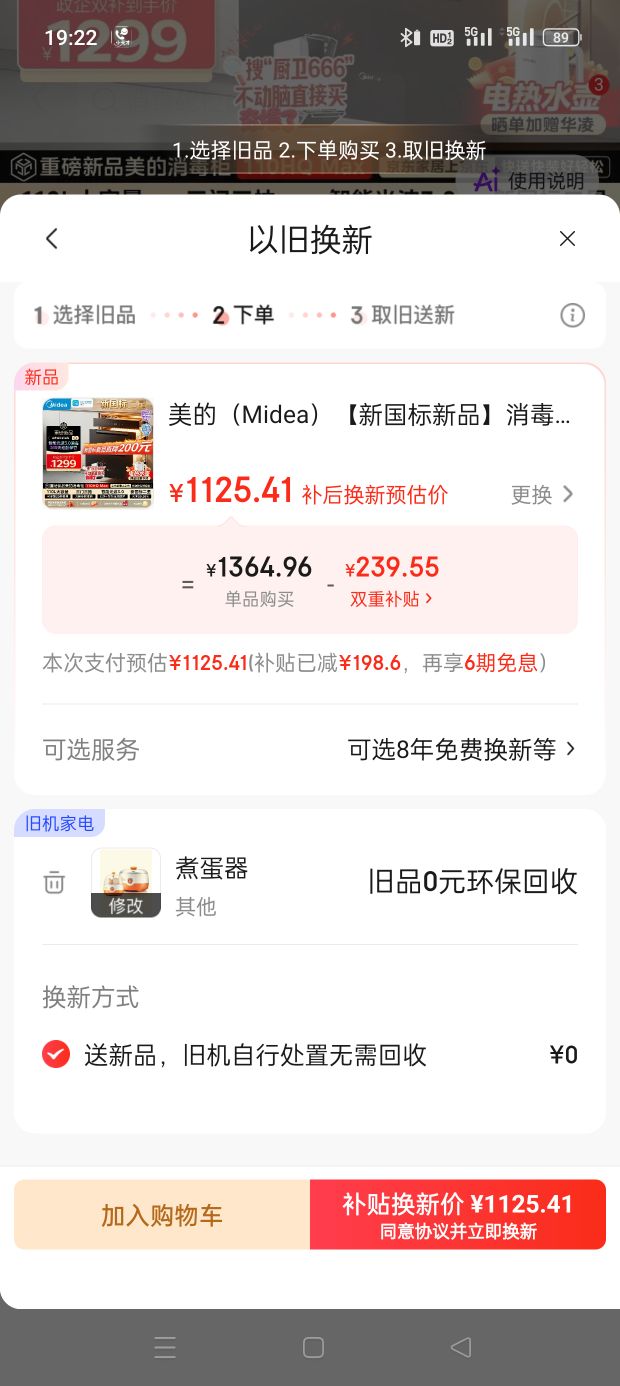The height and width of the screenshot is (1386, 620).
Task: Tap 修改 on the old appliance image
Action: click(126, 906)
